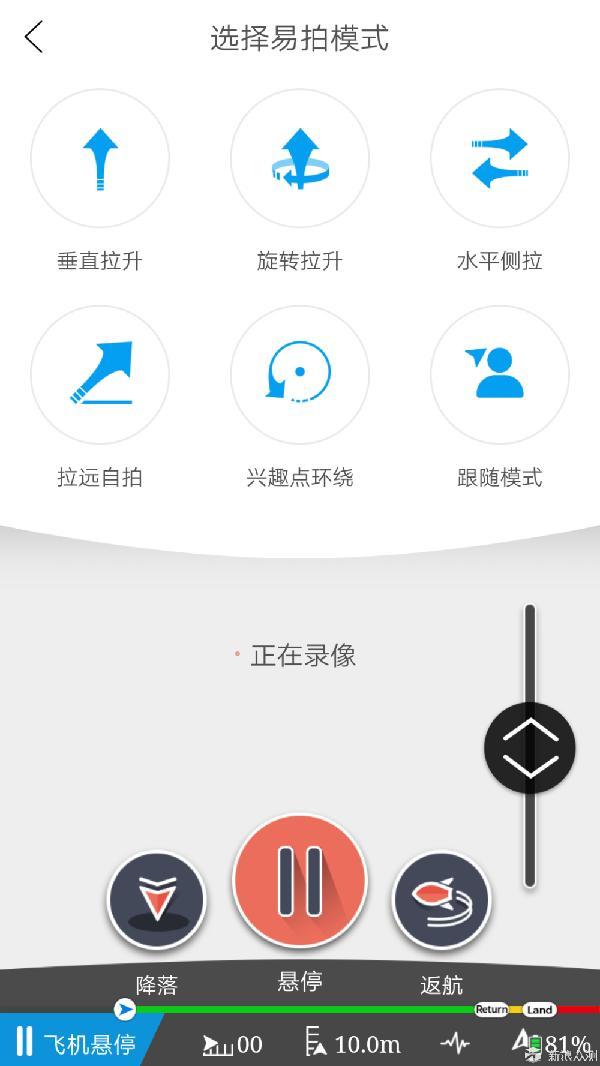
Task: Start the 水平侧拉 mode
Action: [499, 158]
